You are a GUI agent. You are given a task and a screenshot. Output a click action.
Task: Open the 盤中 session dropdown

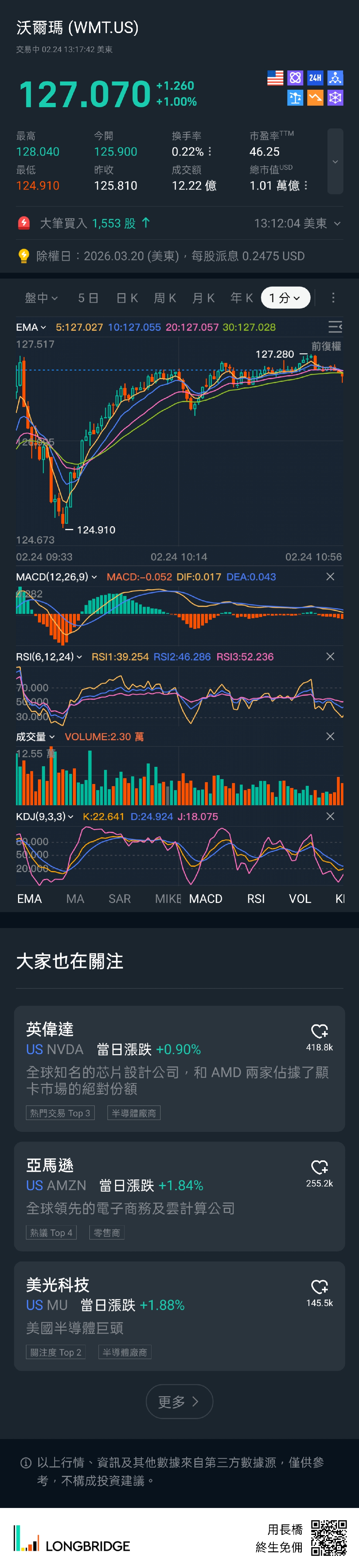point(41,298)
